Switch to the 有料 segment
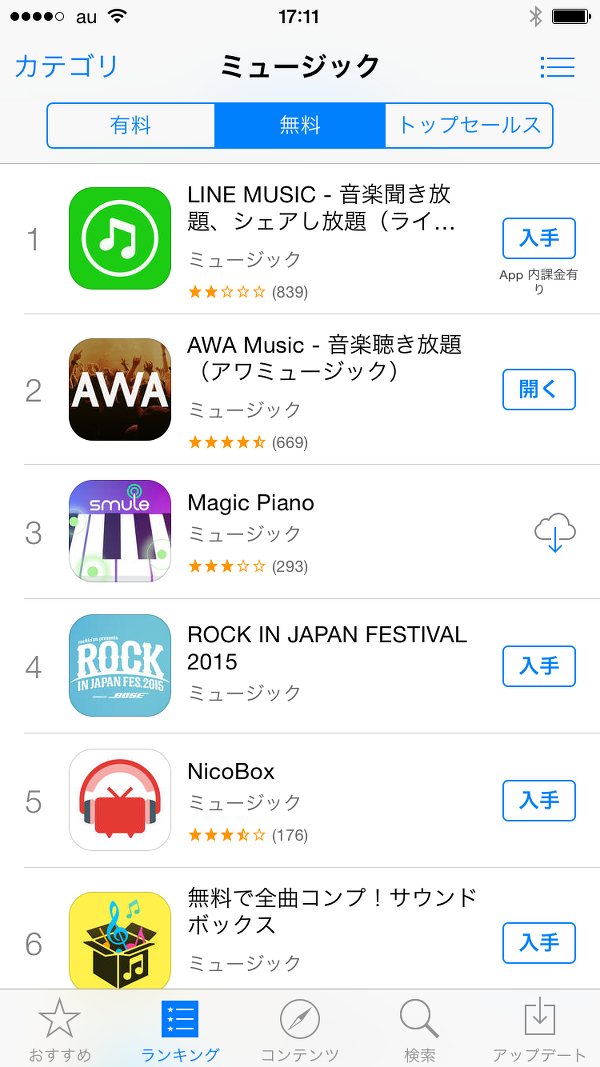 (x=131, y=125)
